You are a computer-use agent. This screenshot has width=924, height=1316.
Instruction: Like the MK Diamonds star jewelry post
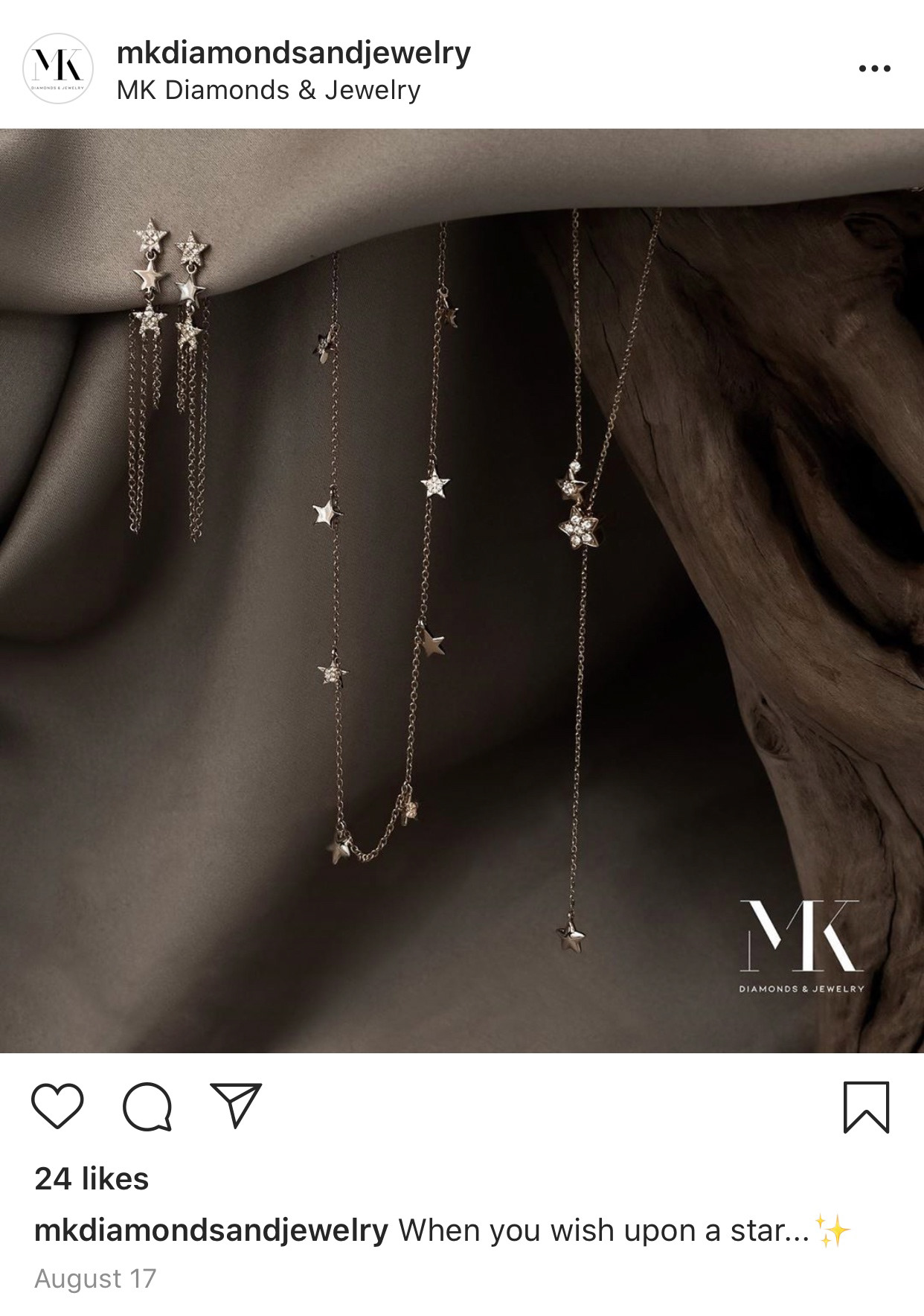pos(58,1105)
